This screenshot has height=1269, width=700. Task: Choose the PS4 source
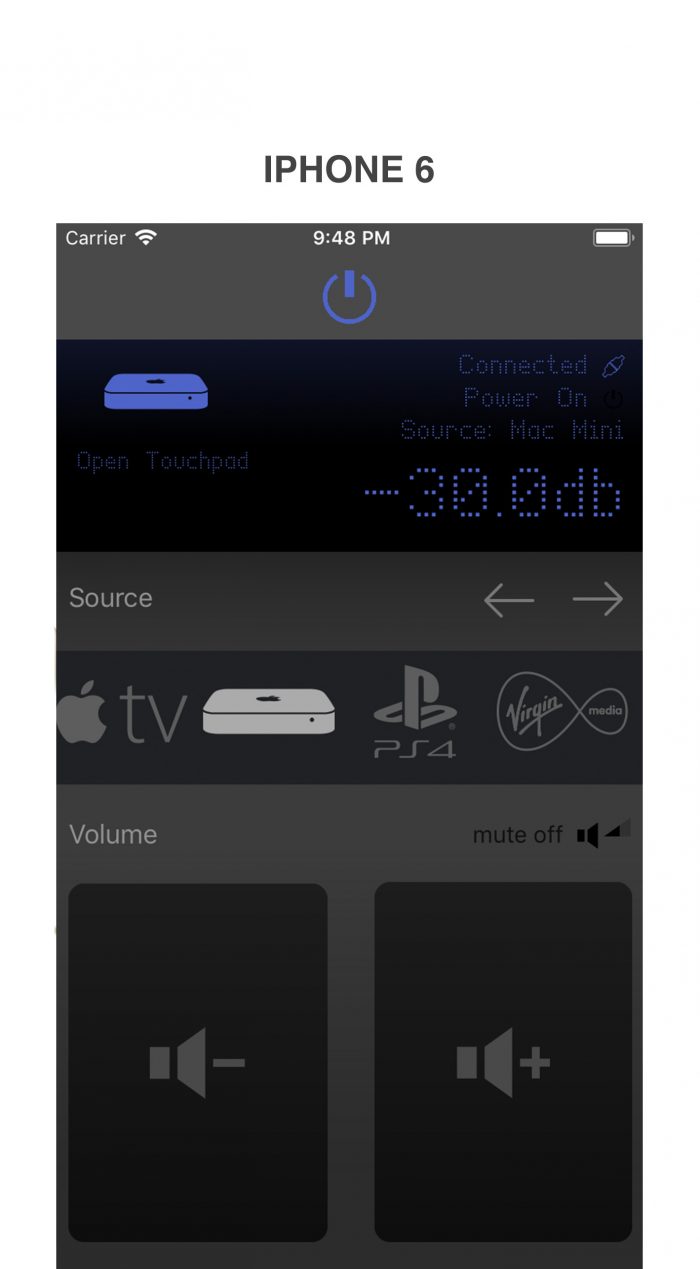[x=416, y=712]
